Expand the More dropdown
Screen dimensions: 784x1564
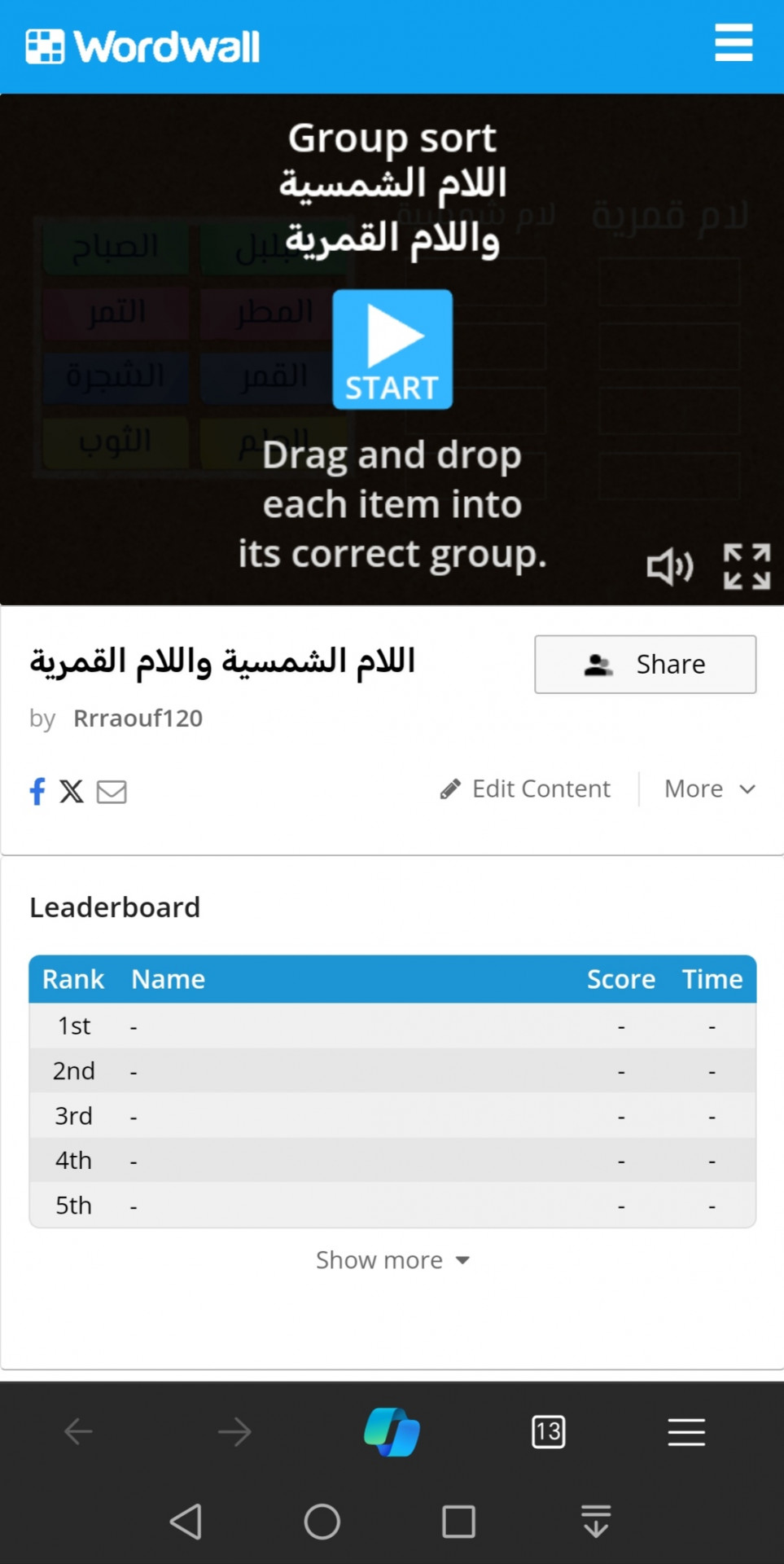coord(710,789)
